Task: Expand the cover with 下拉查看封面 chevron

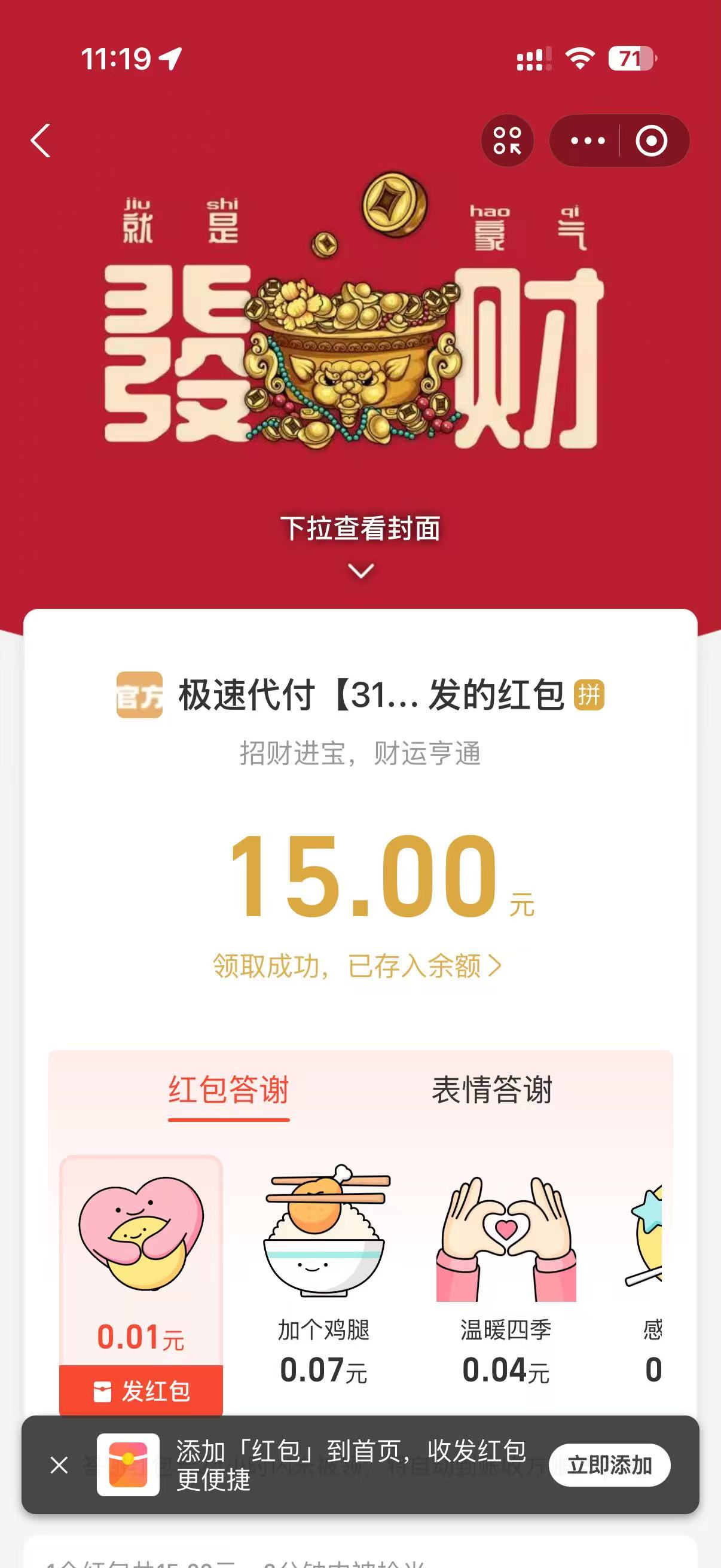Action: click(360, 571)
